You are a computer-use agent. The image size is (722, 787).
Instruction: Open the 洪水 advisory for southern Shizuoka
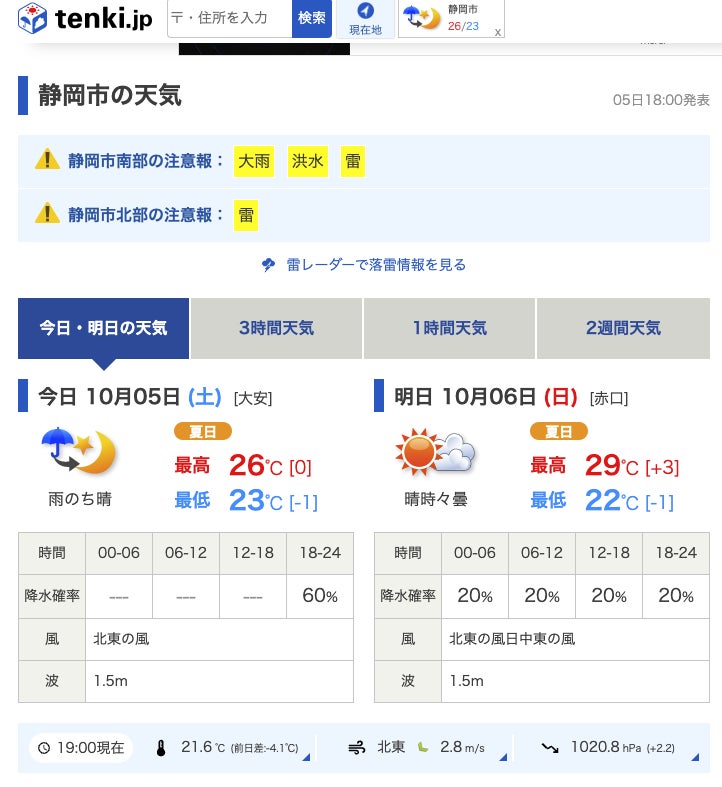[307, 161]
